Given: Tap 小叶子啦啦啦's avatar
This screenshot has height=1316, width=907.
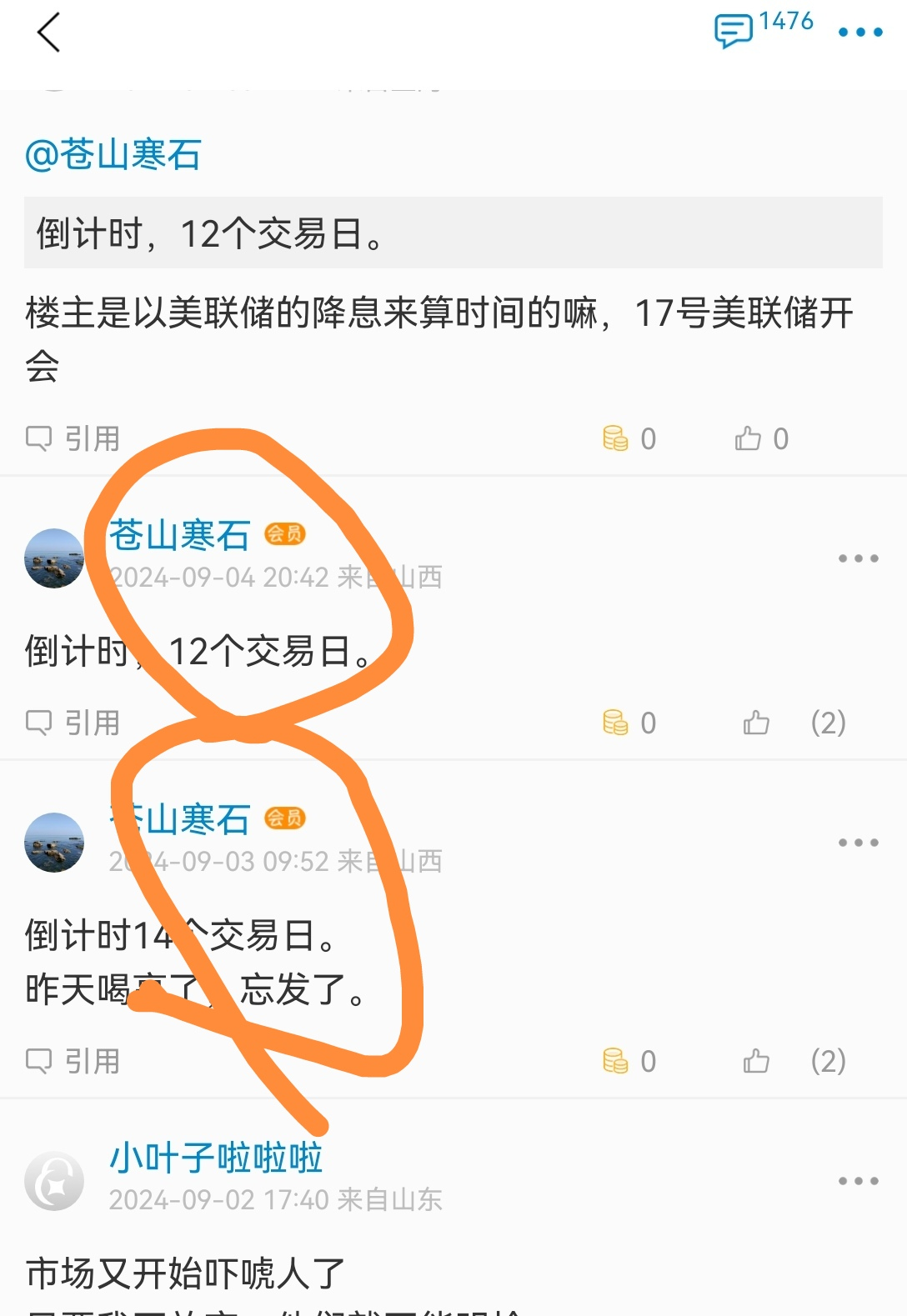Looking at the screenshot, I should tap(54, 1181).
